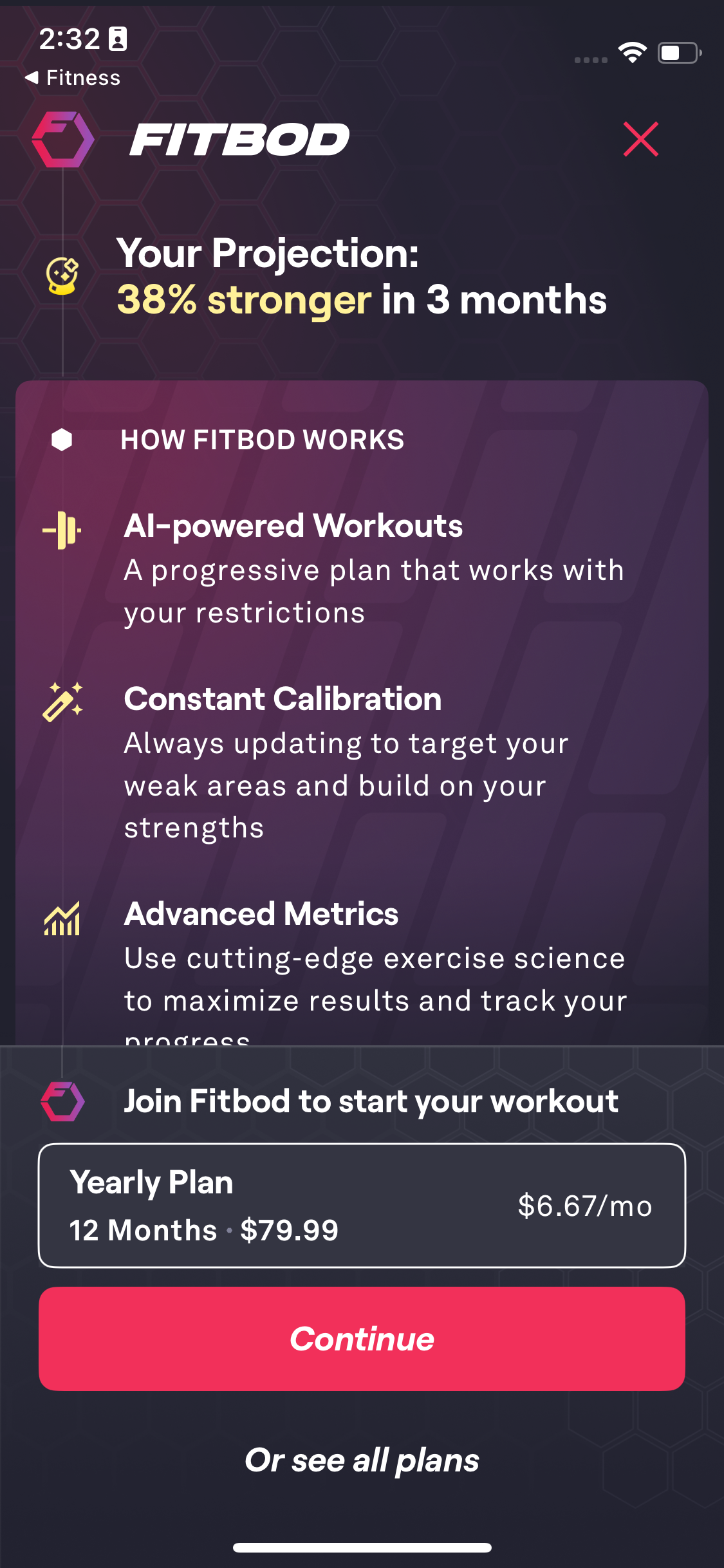The width and height of the screenshot is (724, 1568).
Task: Click the $6.67/mo price label
Action: point(586,1207)
